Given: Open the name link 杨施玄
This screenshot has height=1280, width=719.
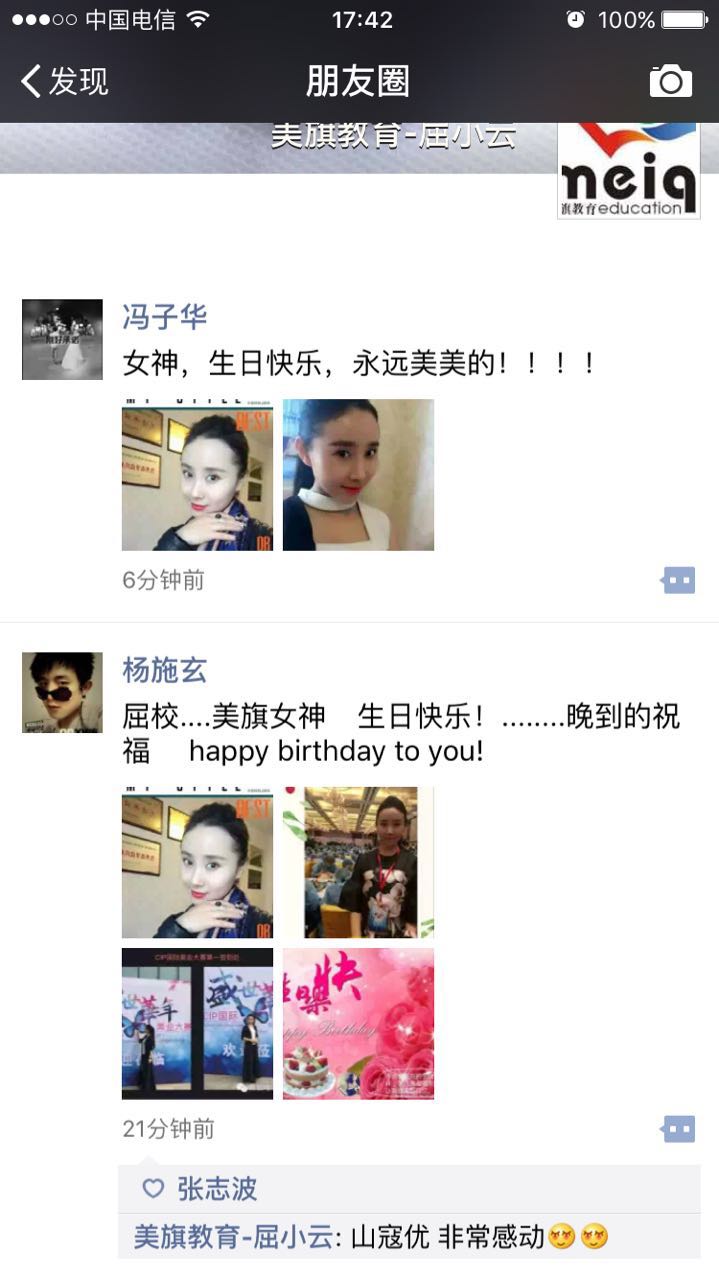Looking at the screenshot, I should coord(164,670).
